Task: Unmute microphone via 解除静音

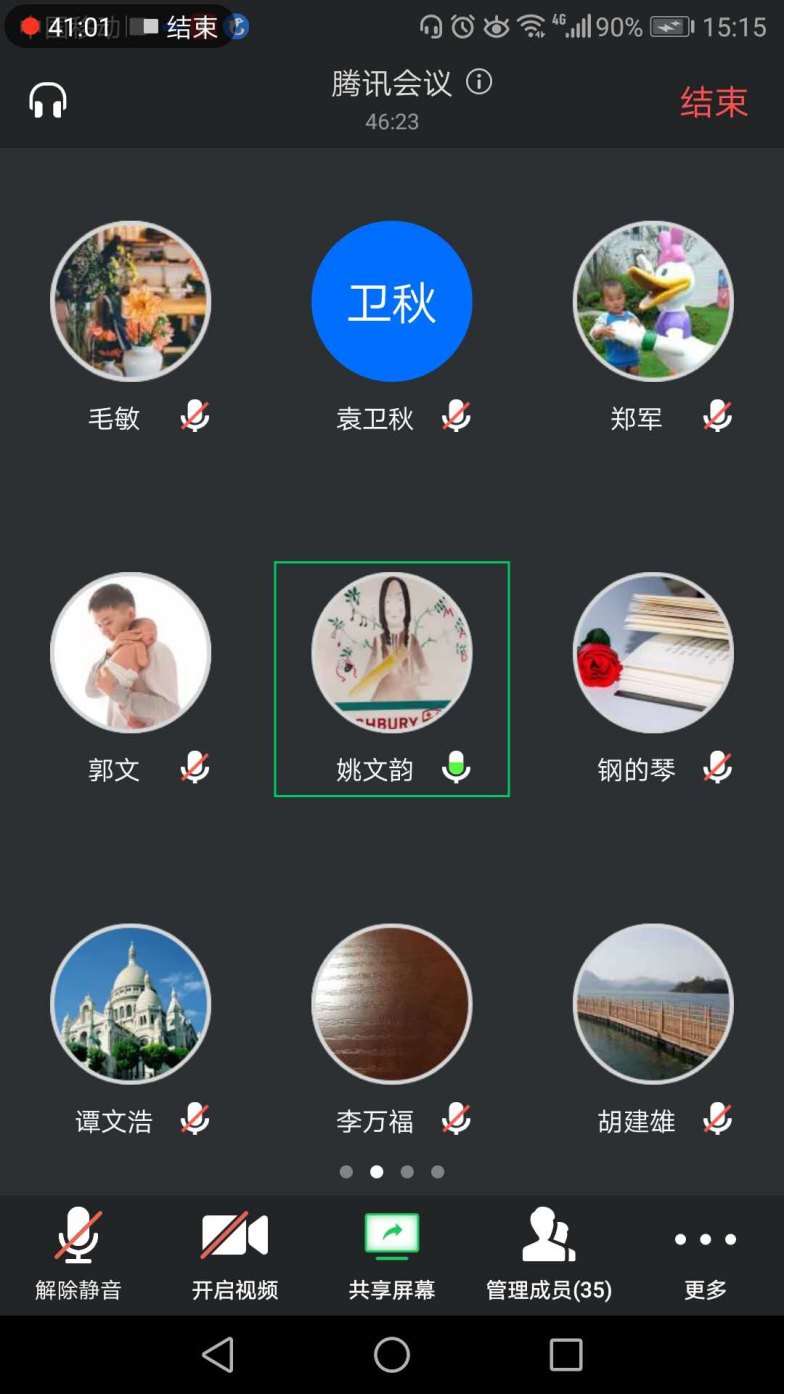Action: 78,1254
